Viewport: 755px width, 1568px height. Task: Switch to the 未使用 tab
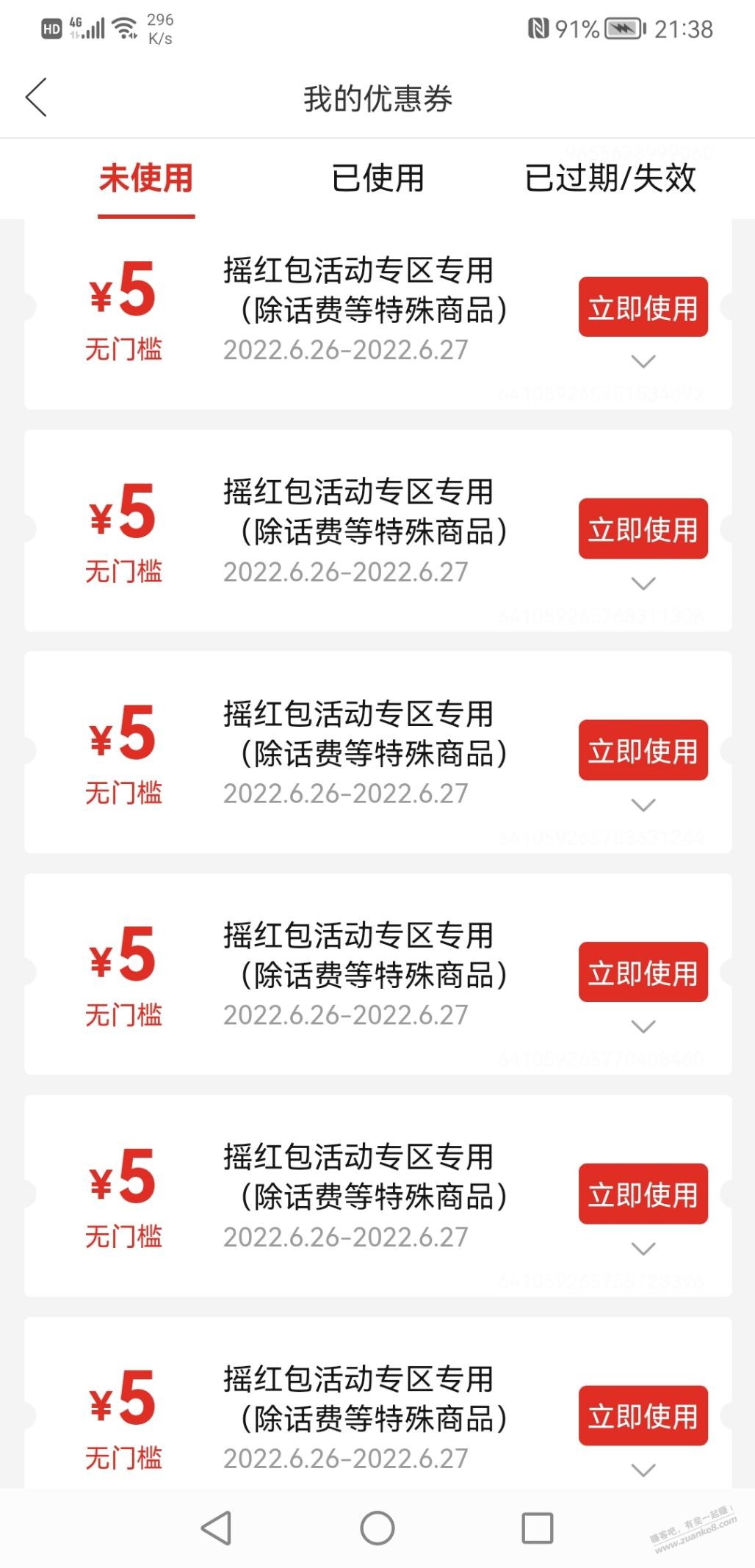146,178
